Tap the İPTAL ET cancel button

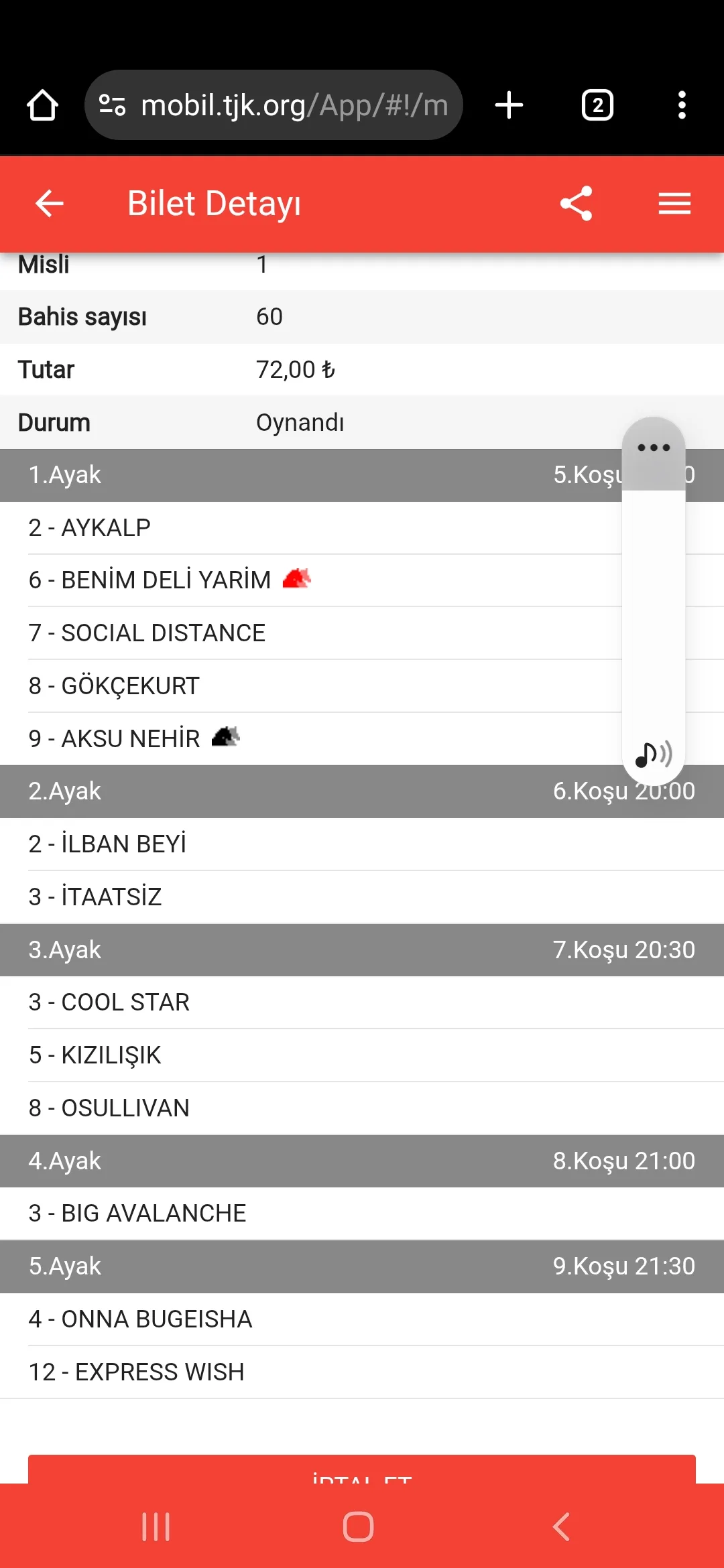point(362,1470)
